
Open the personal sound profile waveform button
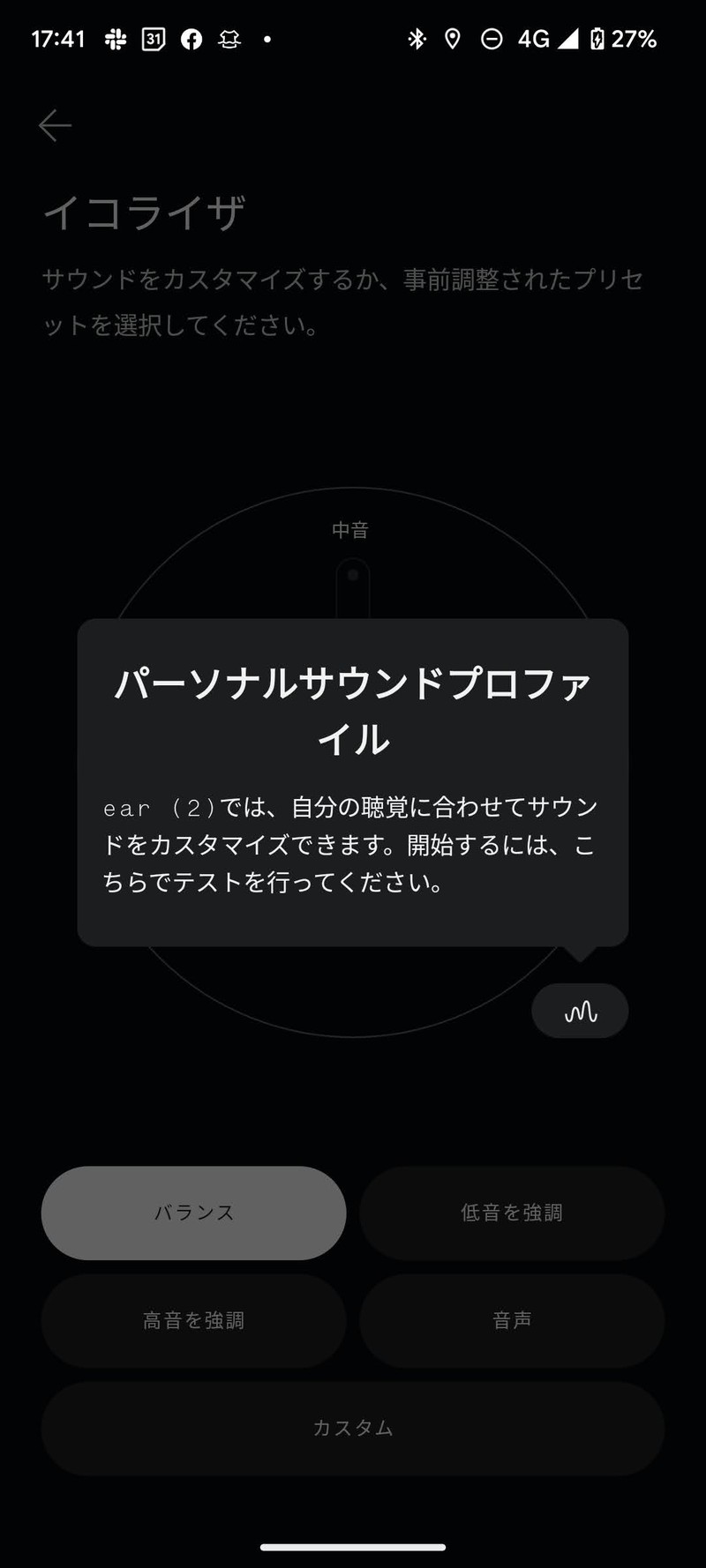click(580, 1011)
